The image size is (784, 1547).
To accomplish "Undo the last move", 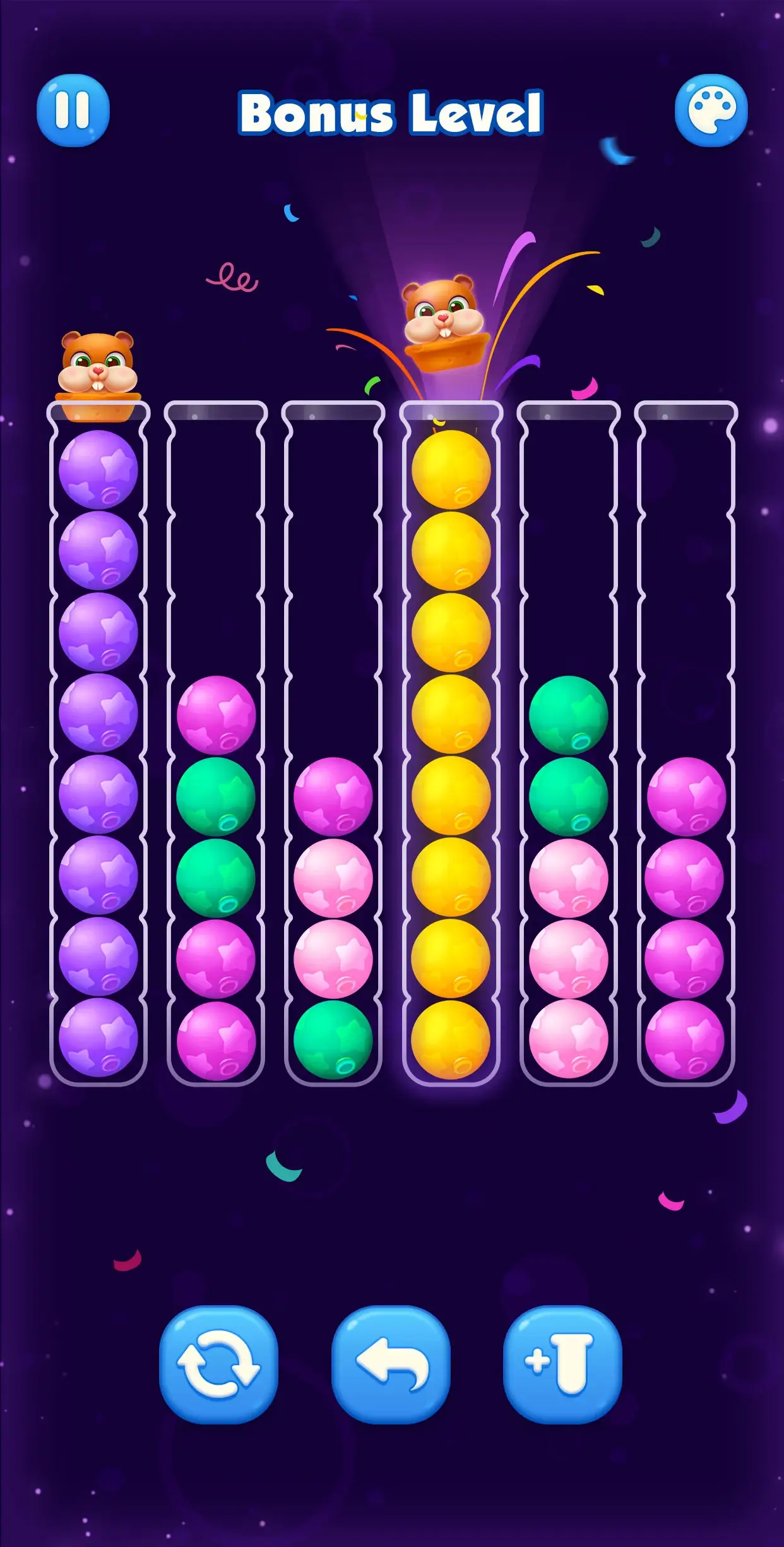I will tap(391, 1365).
